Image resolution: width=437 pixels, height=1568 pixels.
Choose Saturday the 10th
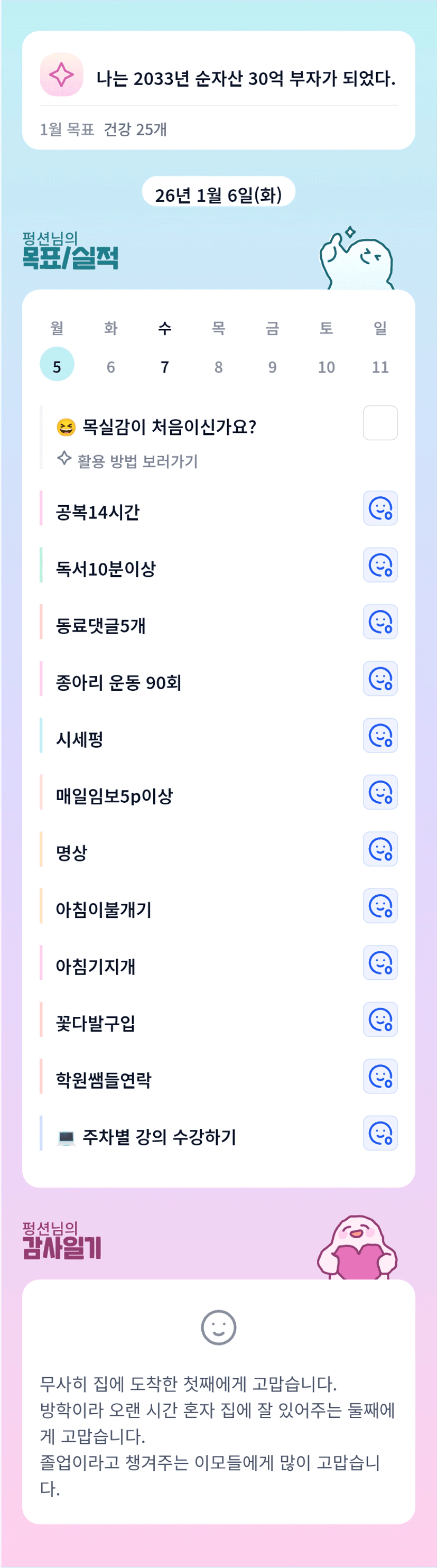326,366
